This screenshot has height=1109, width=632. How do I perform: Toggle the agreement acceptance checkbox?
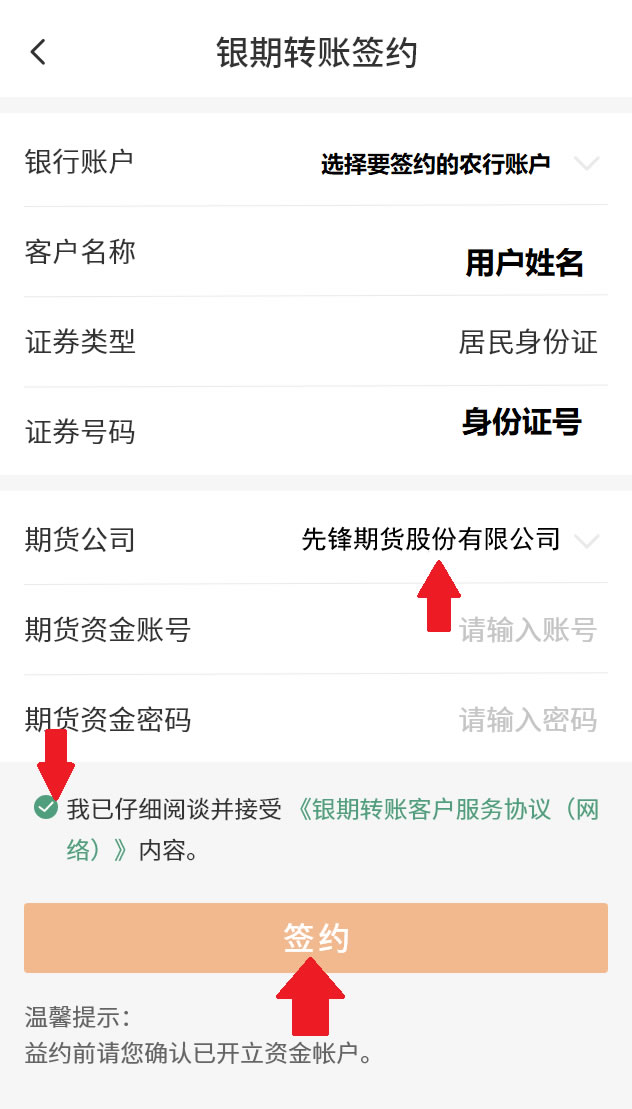click(45, 808)
